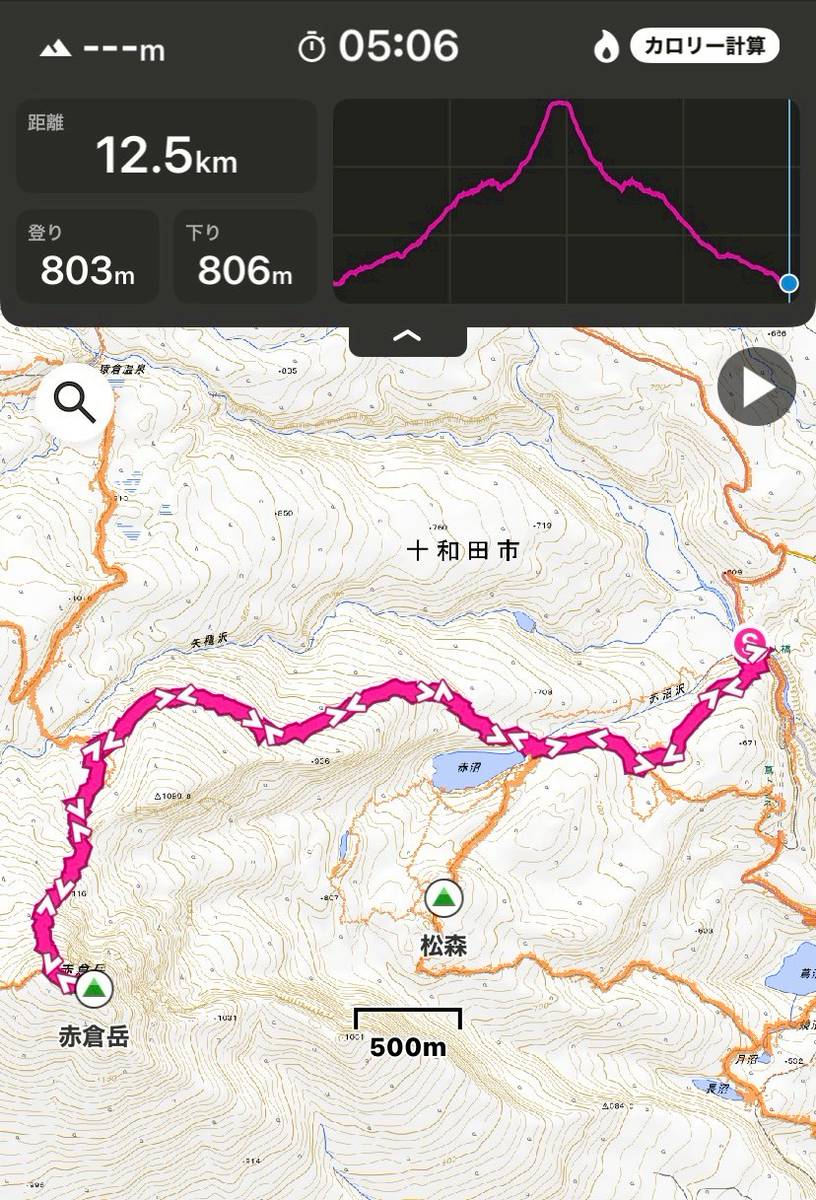The image size is (816, 1200).
Task: Select the 松森 mountain marker
Action: point(442,898)
